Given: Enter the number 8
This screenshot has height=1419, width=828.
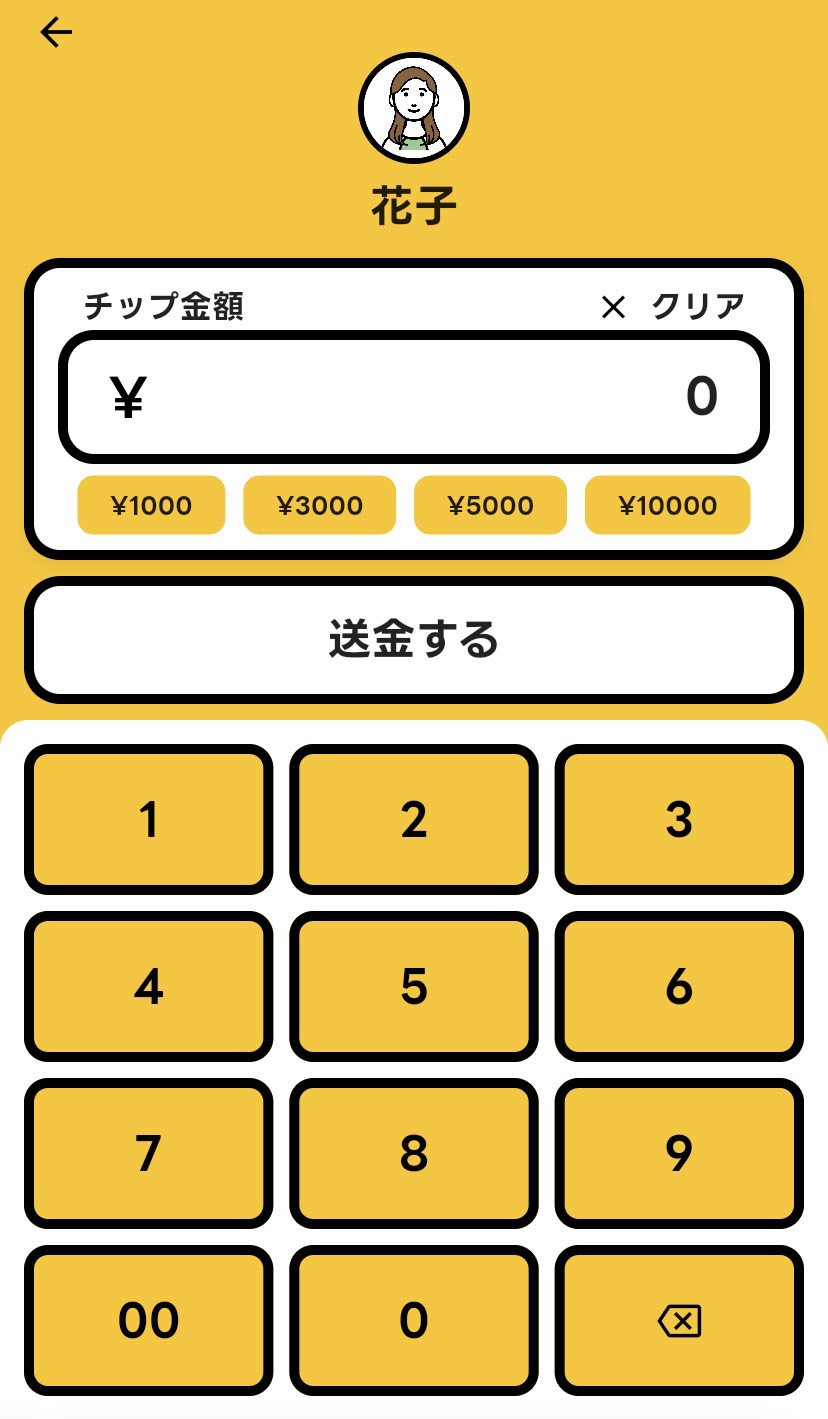Looking at the screenshot, I should pyautogui.click(x=414, y=1154).
